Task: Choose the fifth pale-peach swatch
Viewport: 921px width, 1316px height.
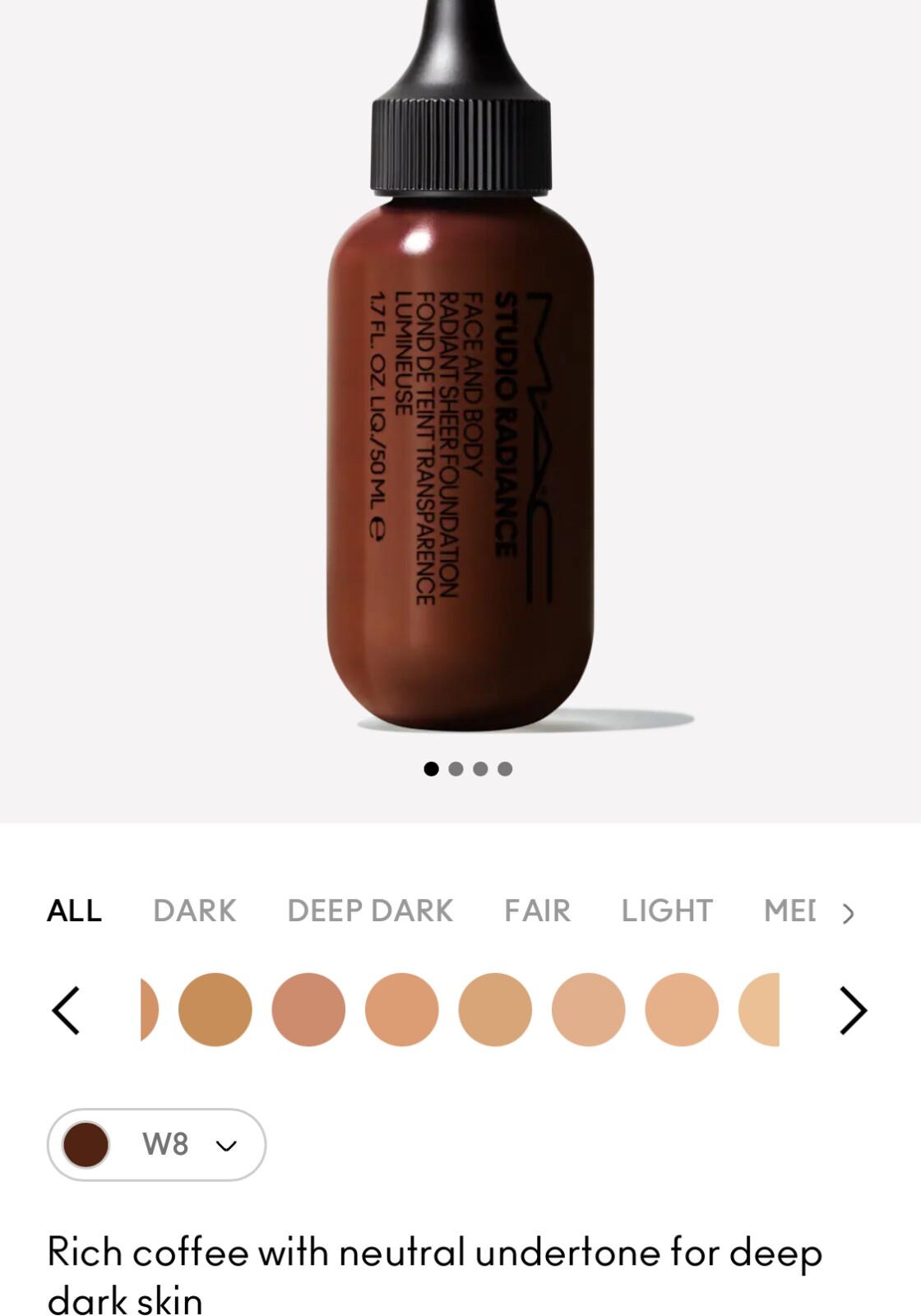Action: coord(588,1010)
